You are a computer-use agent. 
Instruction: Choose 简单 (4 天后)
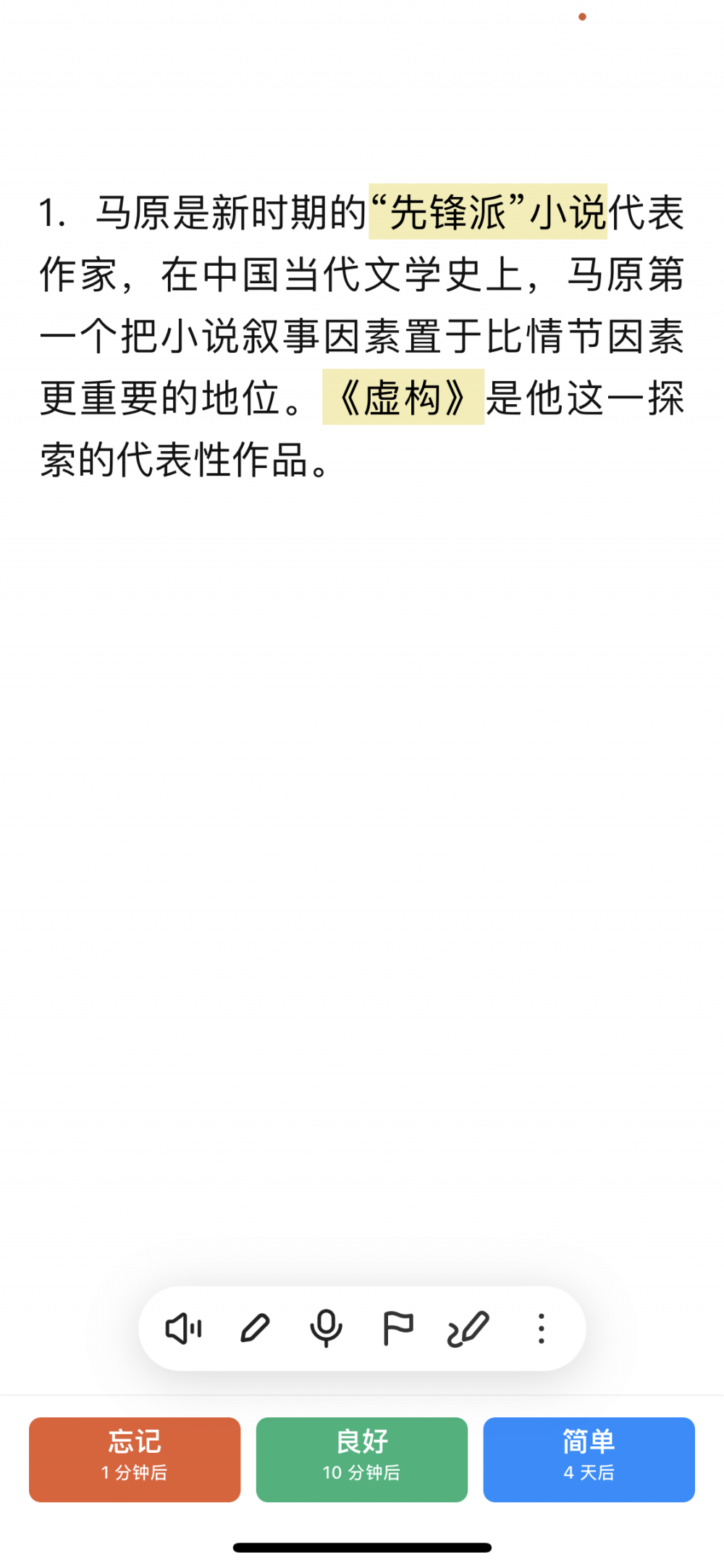(x=589, y=1459)
